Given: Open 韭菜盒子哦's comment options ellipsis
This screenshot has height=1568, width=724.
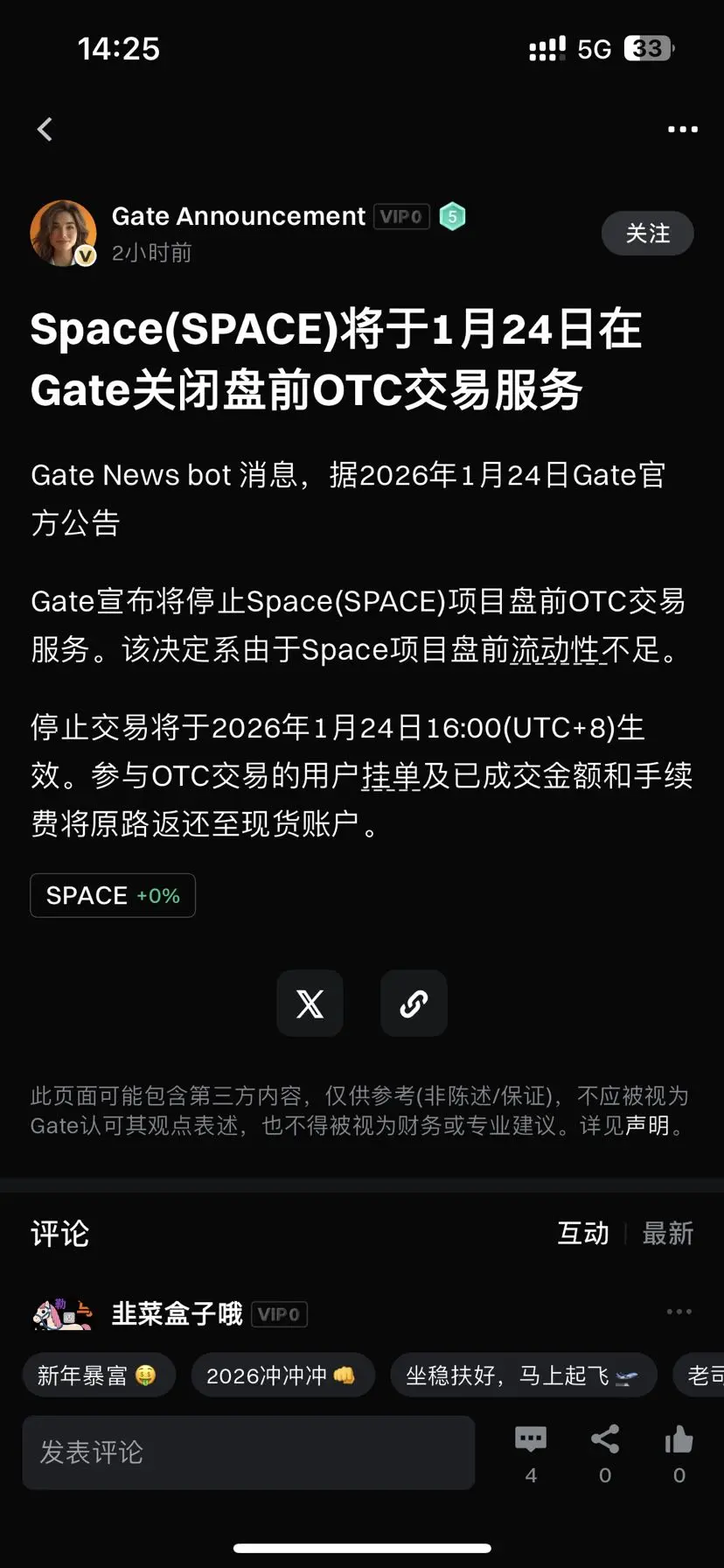Looking at the screenshot, I should point(679,1311).
